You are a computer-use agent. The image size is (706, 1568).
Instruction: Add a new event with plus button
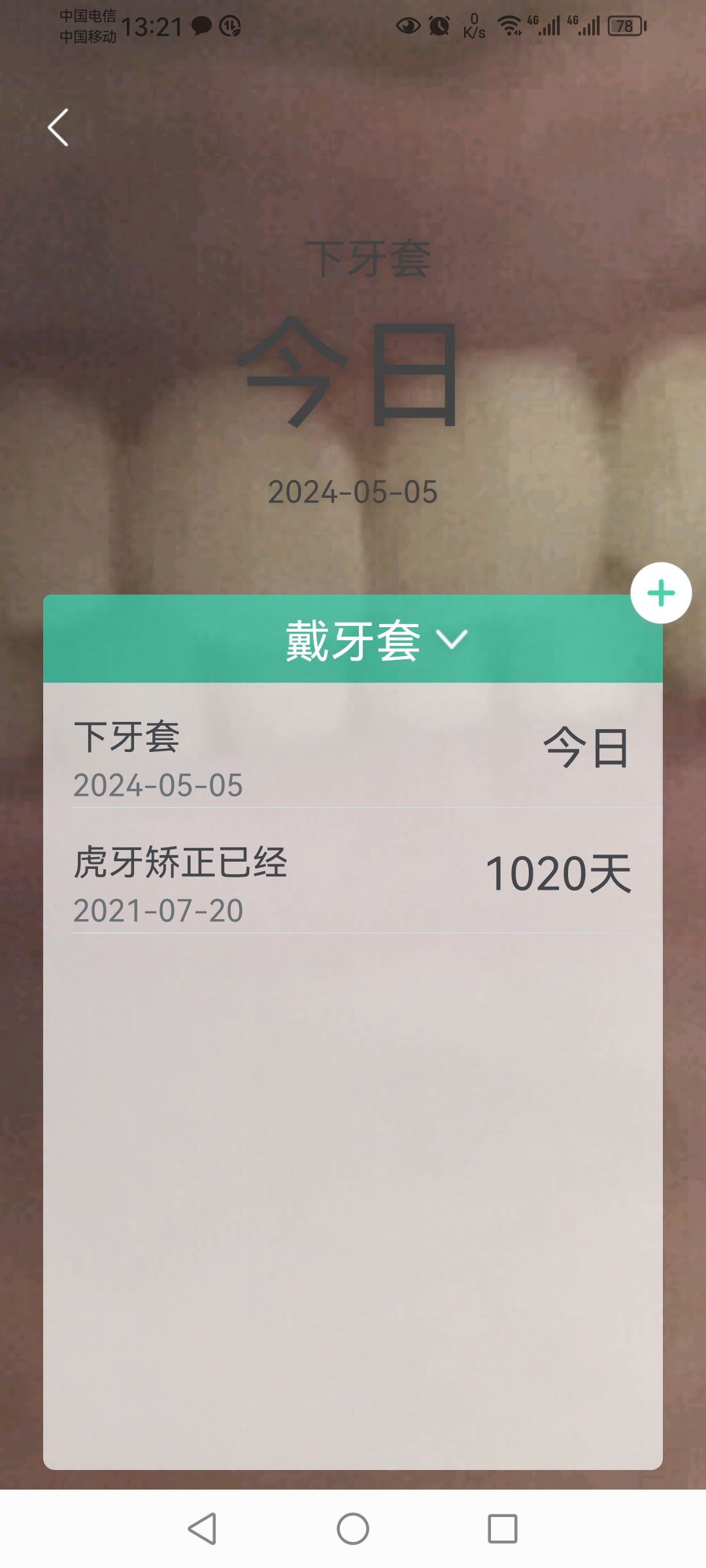pyautogui.click(x=660, y=593)
